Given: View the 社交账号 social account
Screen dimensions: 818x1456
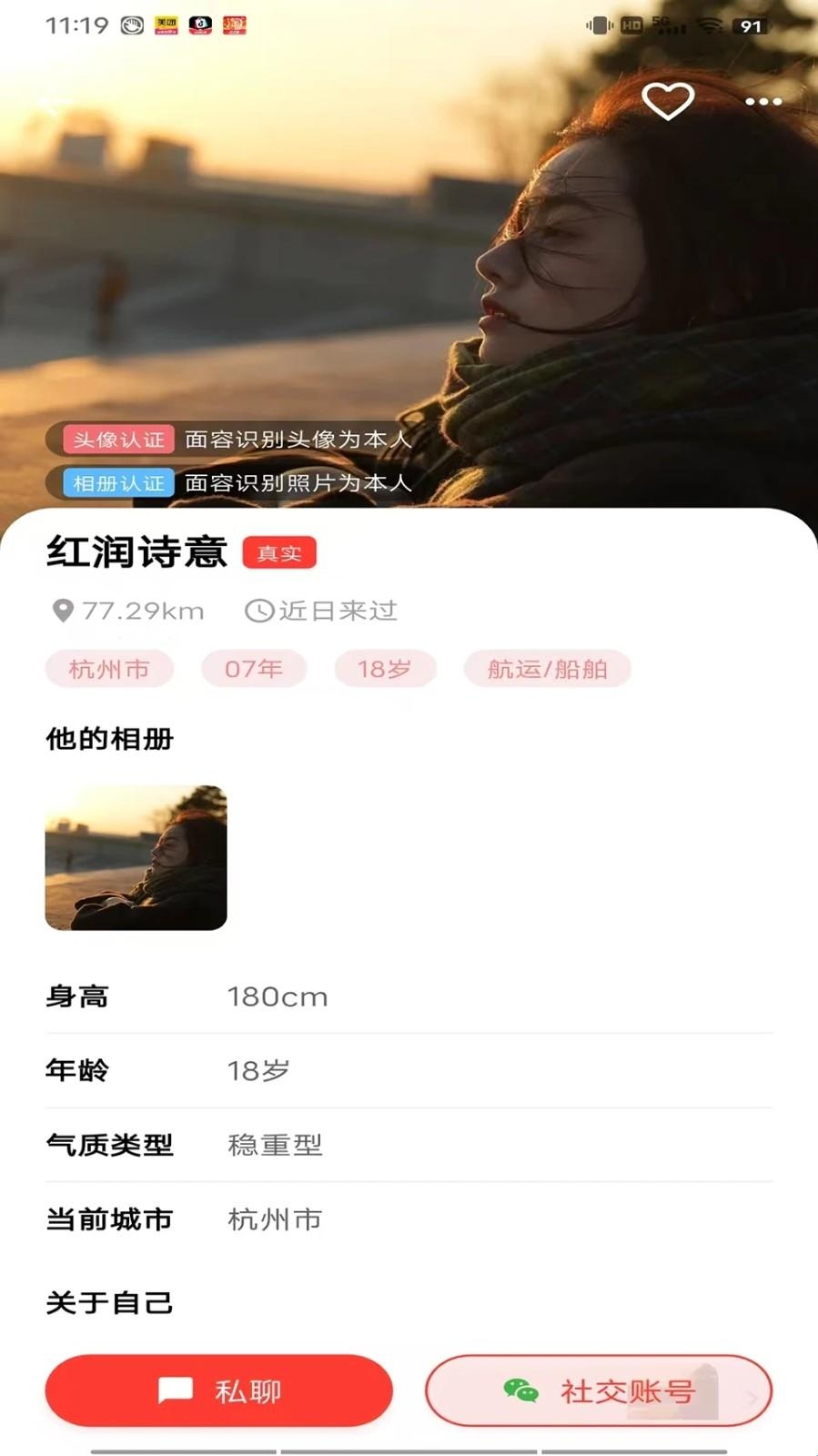Looking at the screenshot, I should [598, 1390].
